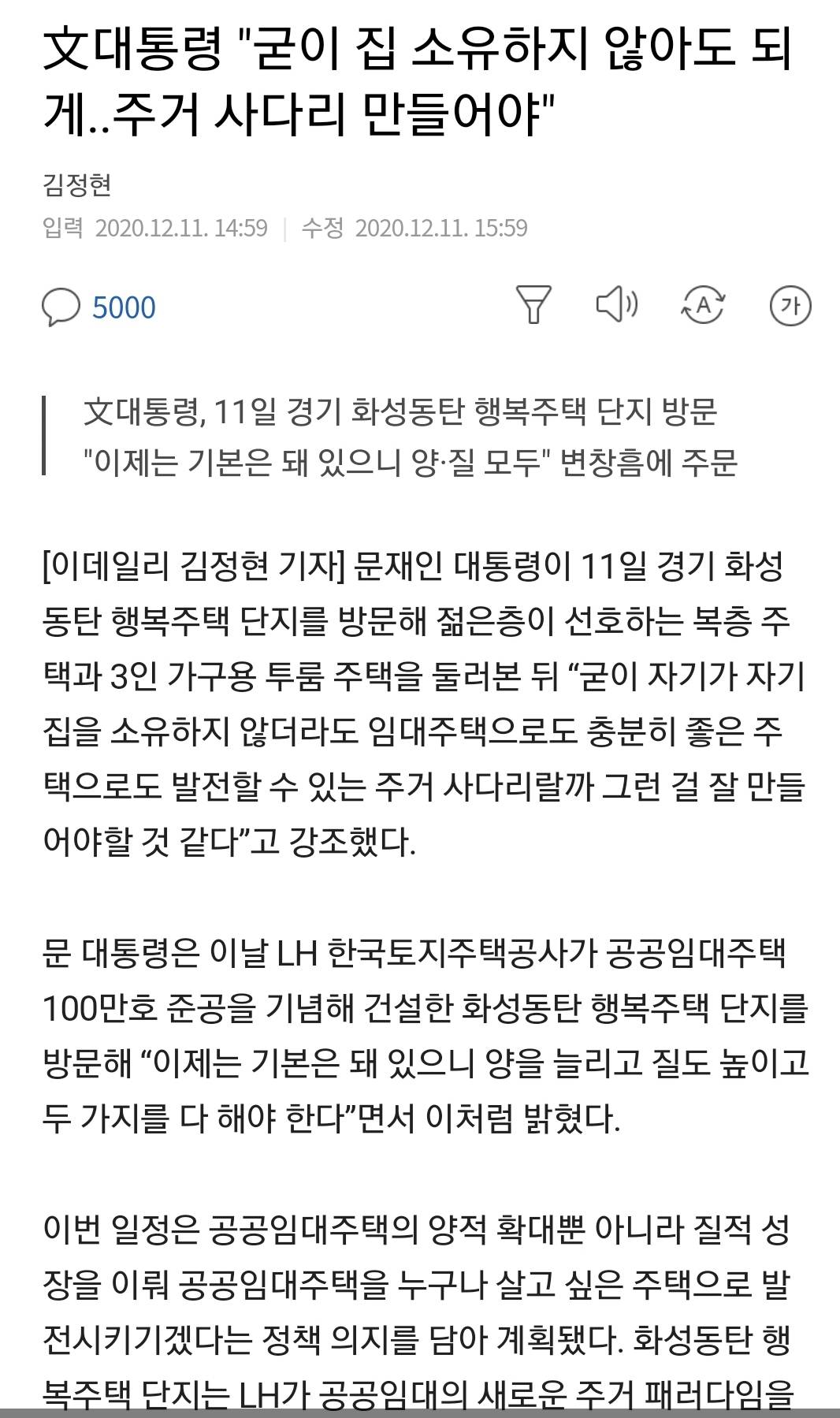Open the 5000 comments section

point(99,307)
